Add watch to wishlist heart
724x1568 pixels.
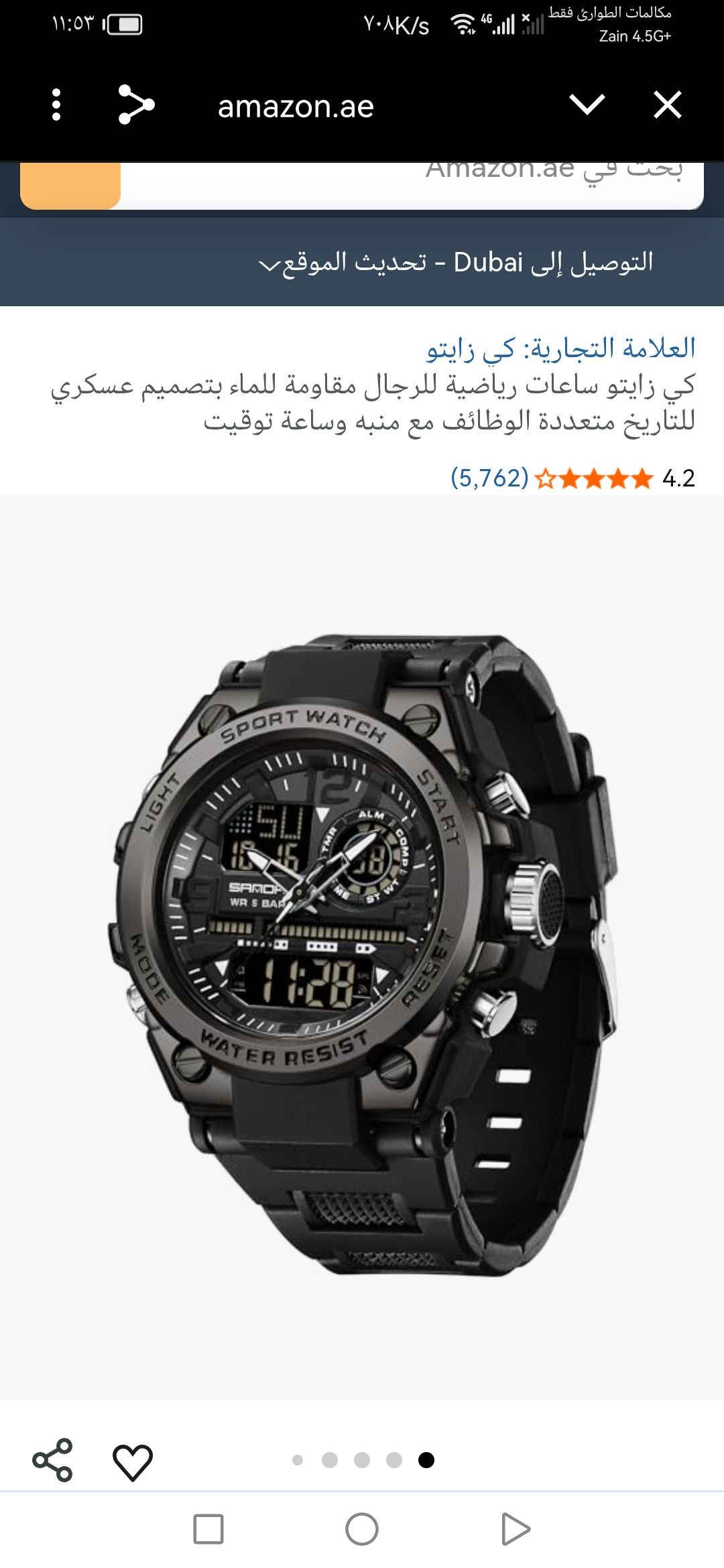point(133,1461)
